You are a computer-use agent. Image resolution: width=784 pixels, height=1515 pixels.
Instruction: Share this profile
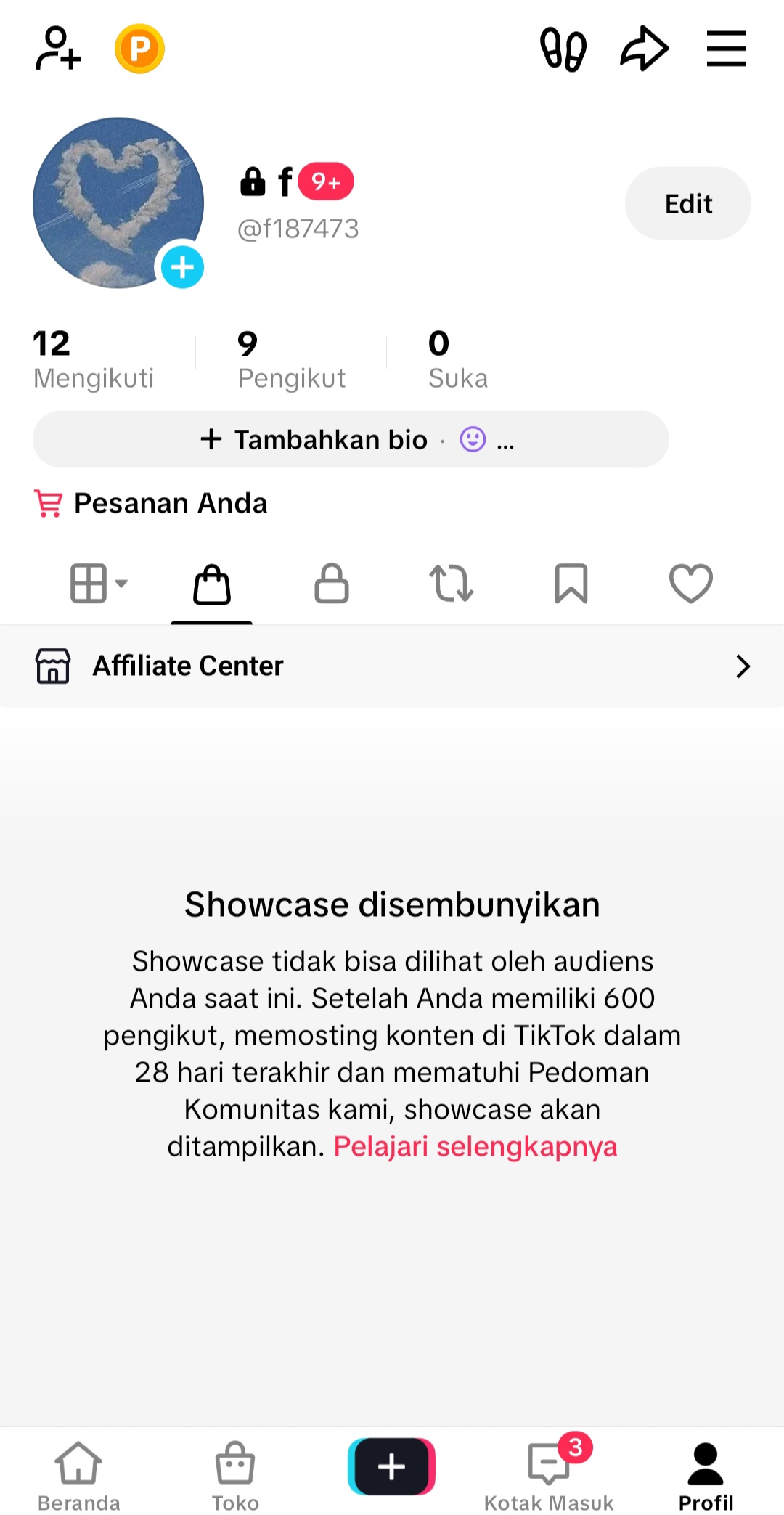pos(644,49)
